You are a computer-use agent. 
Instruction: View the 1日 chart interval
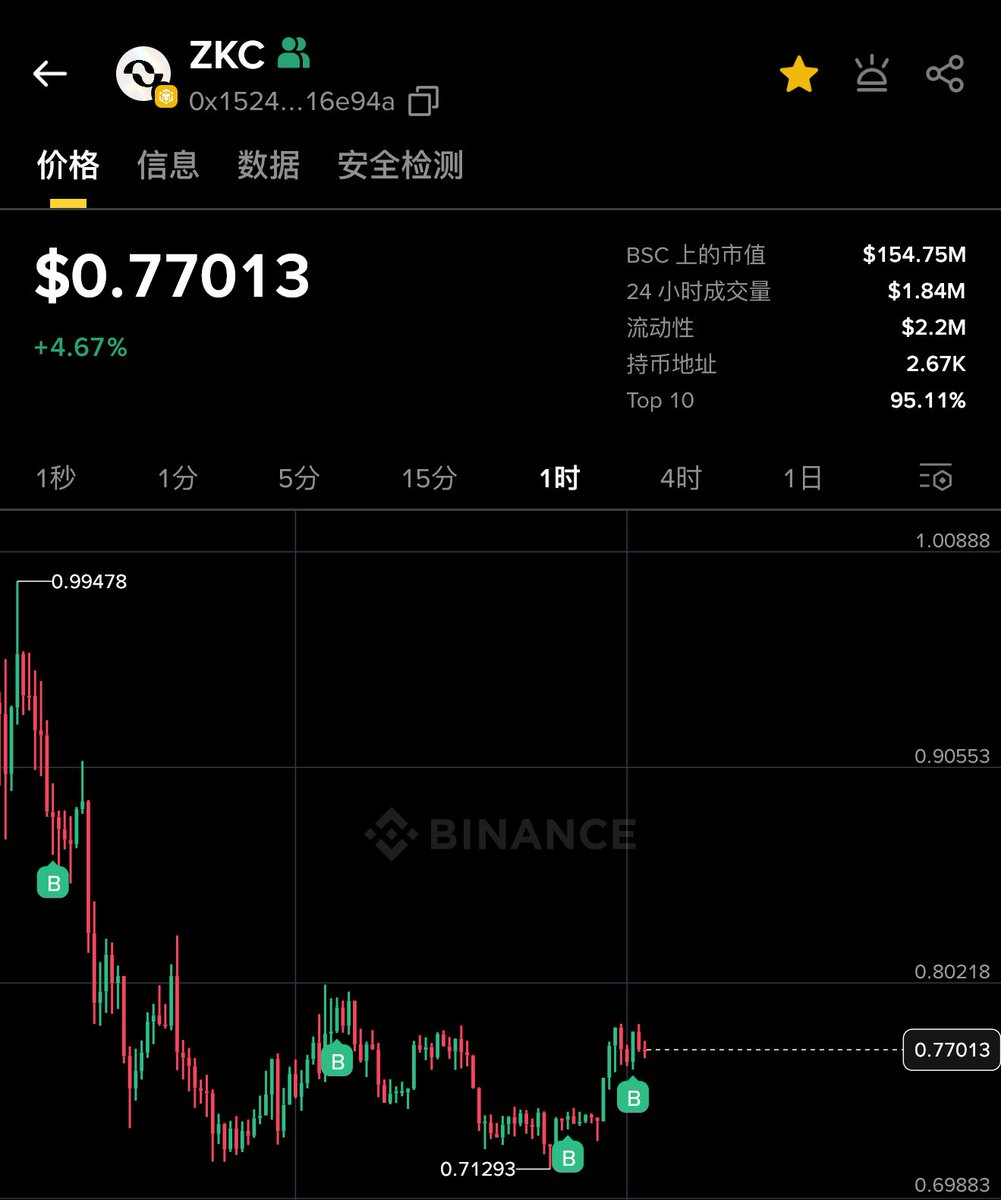(802, 478)
